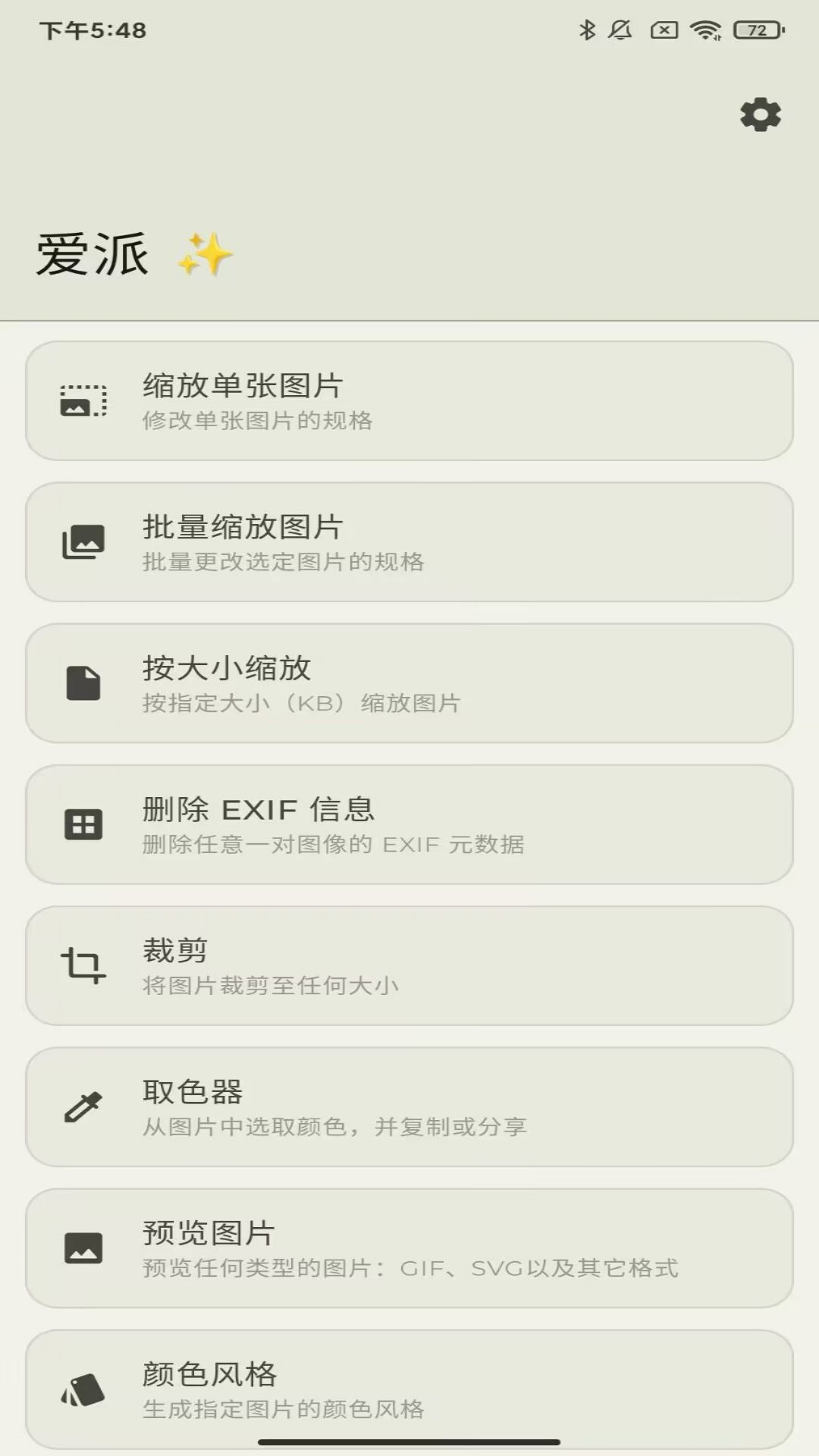The image size is (819, 1456).
Task: Open the 裁剪 crop tool
Action: tap(409, 965)
